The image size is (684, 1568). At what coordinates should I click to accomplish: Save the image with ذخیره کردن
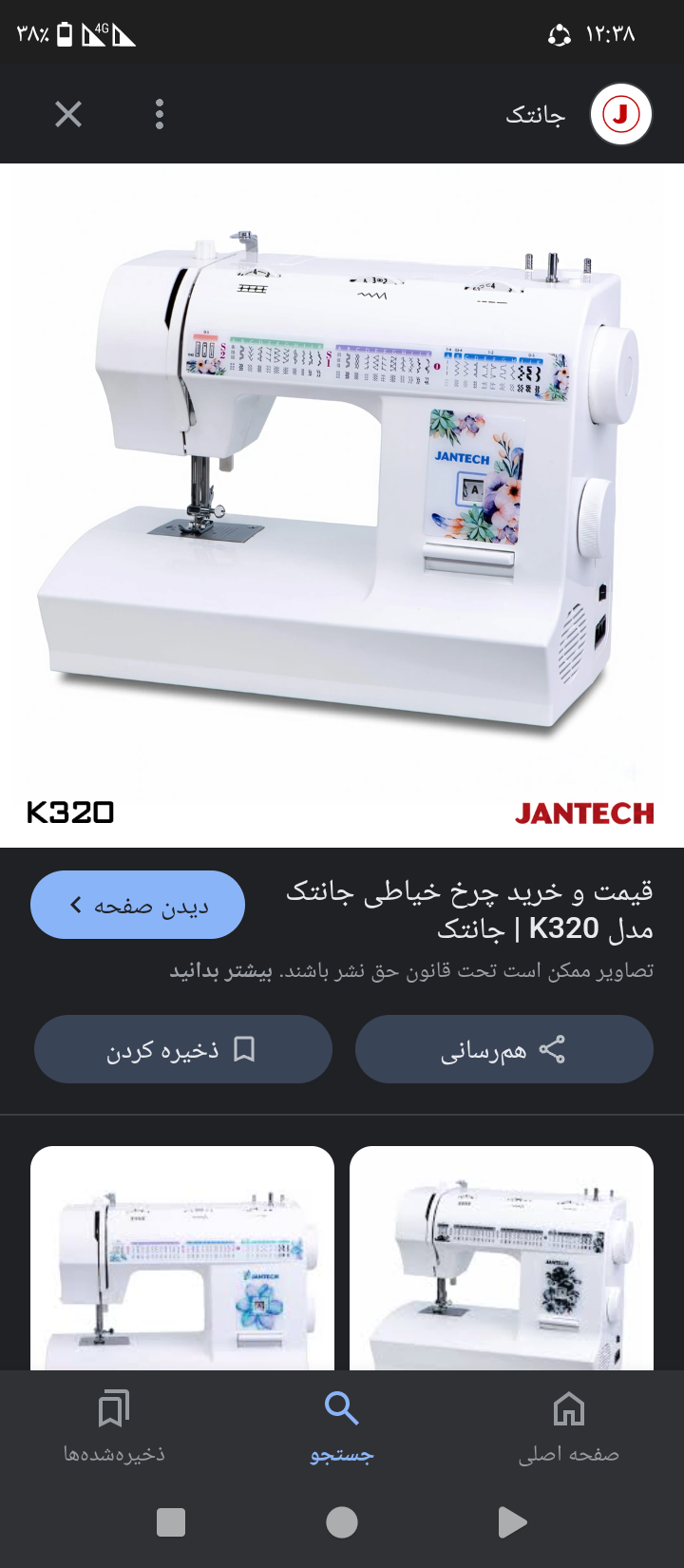[x=182, y=1049]
